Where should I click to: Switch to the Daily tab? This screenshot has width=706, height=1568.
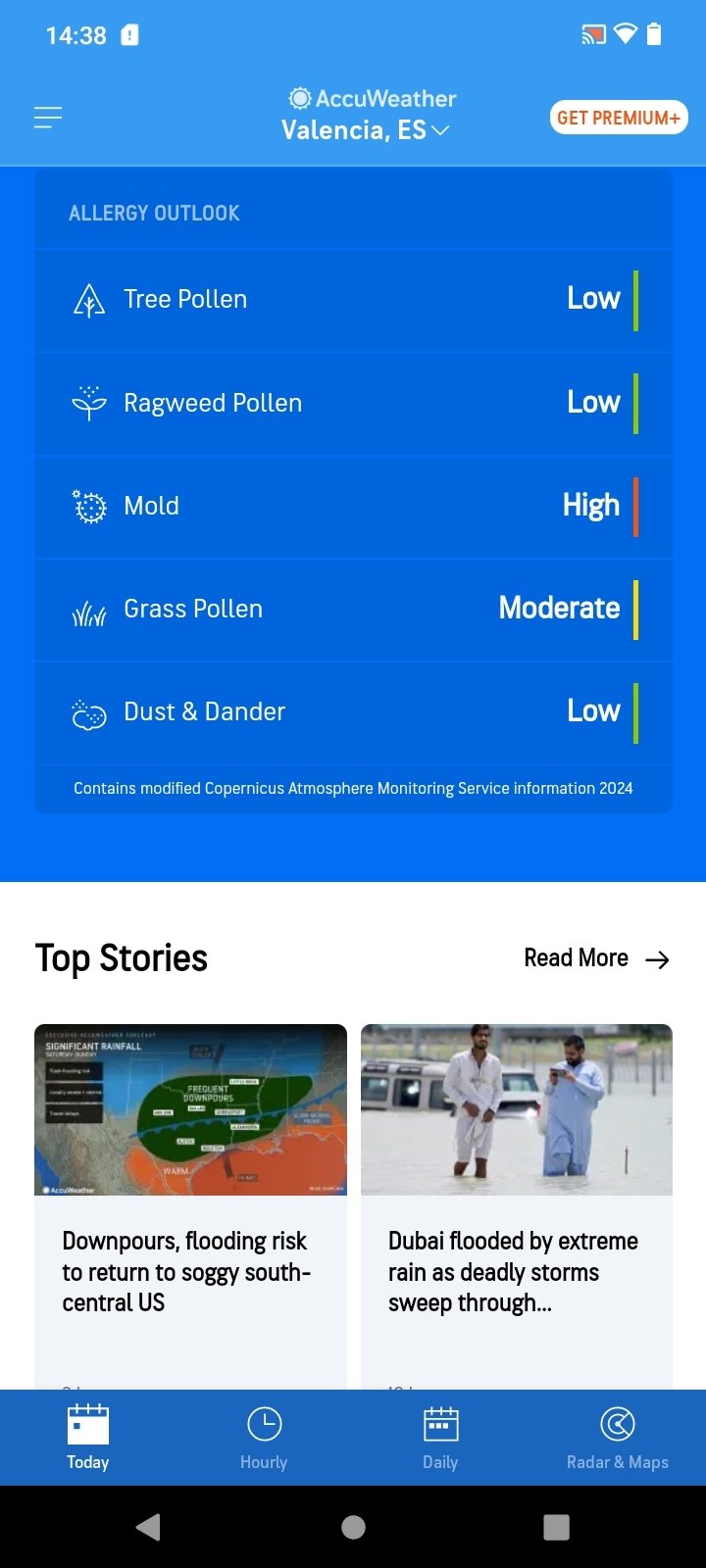coord(440,1438)
